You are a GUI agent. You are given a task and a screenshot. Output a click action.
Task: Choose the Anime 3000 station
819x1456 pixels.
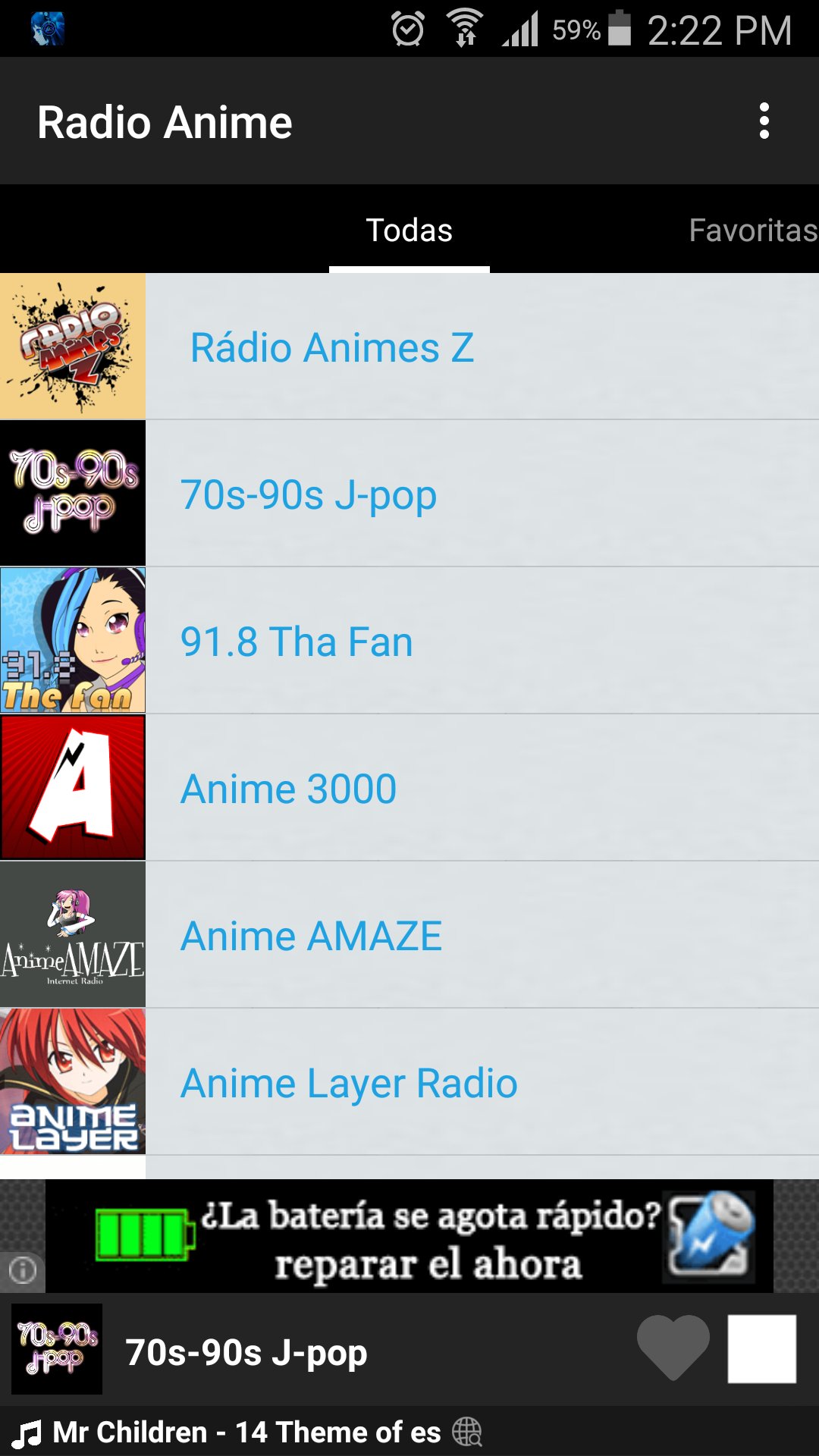[409, 789]
